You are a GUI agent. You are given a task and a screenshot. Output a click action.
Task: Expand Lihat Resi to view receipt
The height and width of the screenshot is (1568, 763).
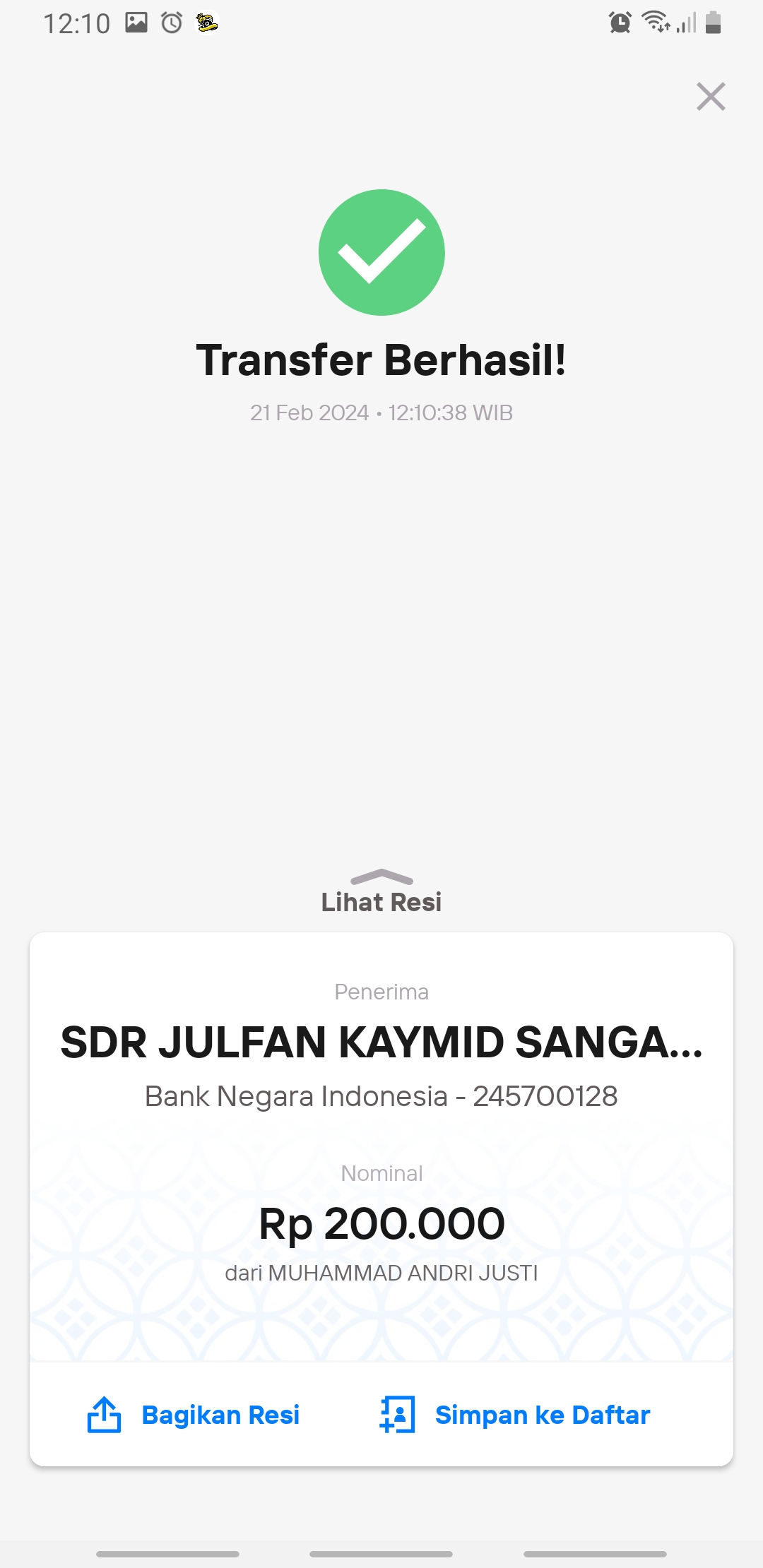point(381,893)
